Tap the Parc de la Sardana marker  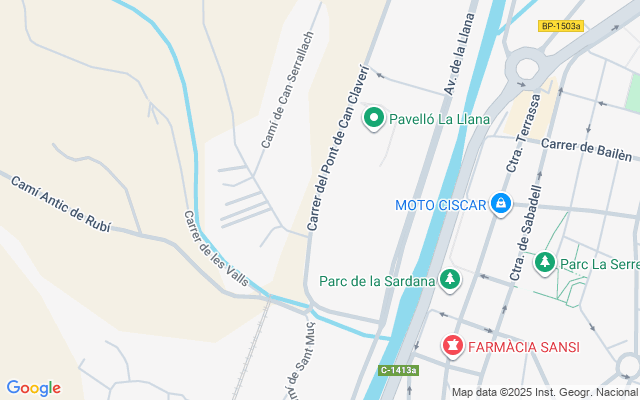click(x=450, y=280)
